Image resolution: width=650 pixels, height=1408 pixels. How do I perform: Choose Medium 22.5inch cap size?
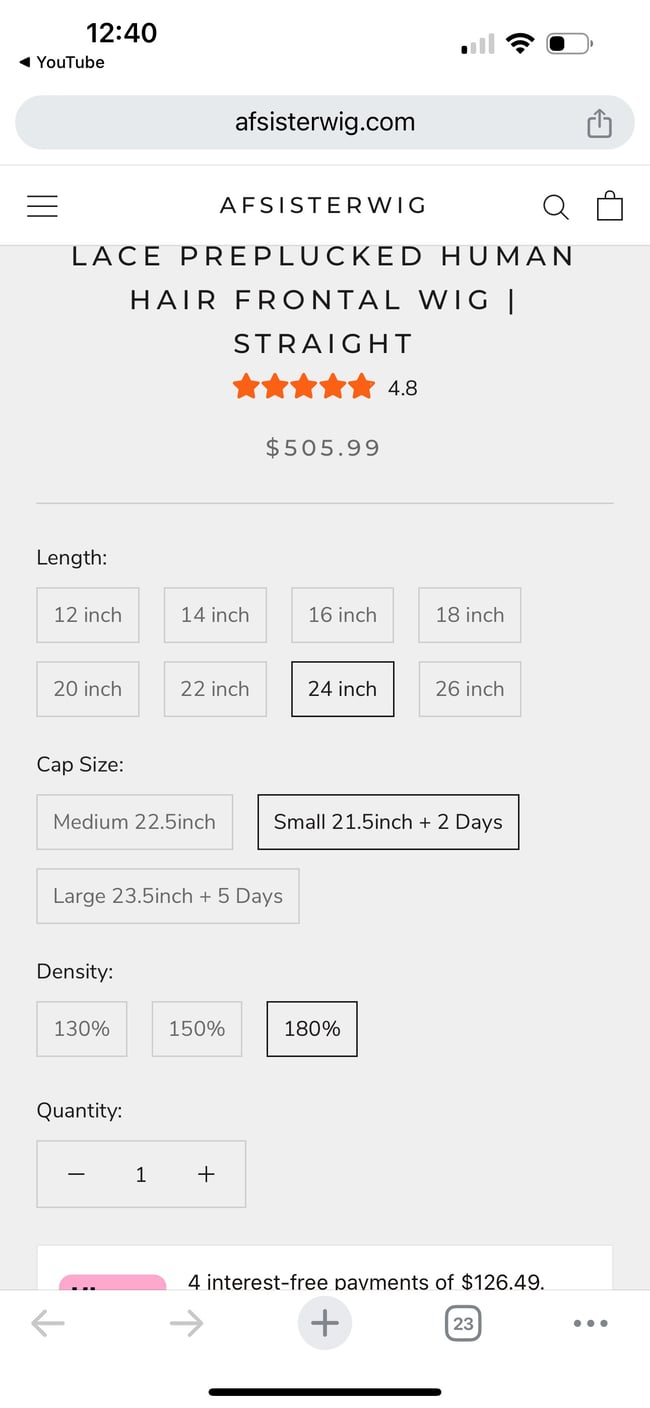coord(134,822)
